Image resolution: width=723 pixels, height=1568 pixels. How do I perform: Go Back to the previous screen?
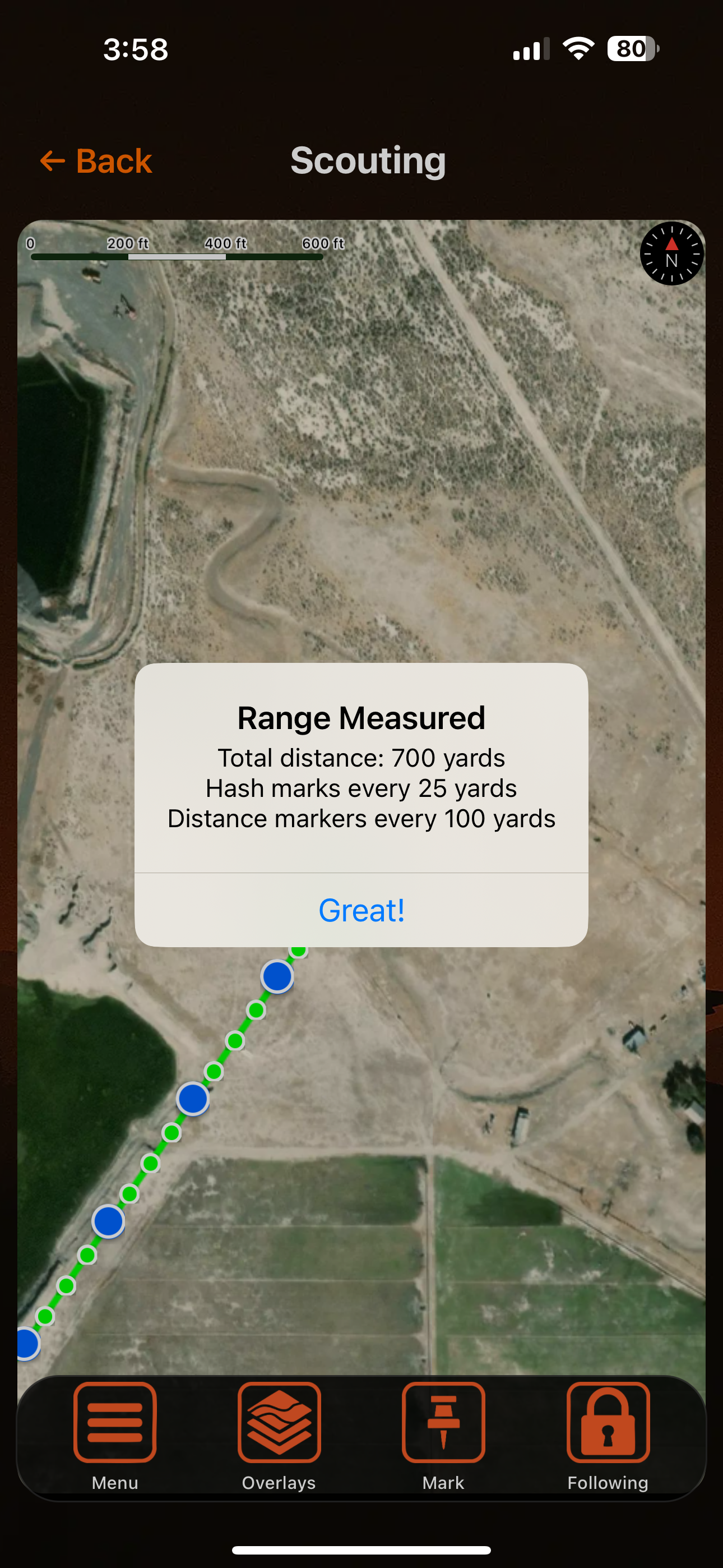pyautogui.click(x=95, y=160)
